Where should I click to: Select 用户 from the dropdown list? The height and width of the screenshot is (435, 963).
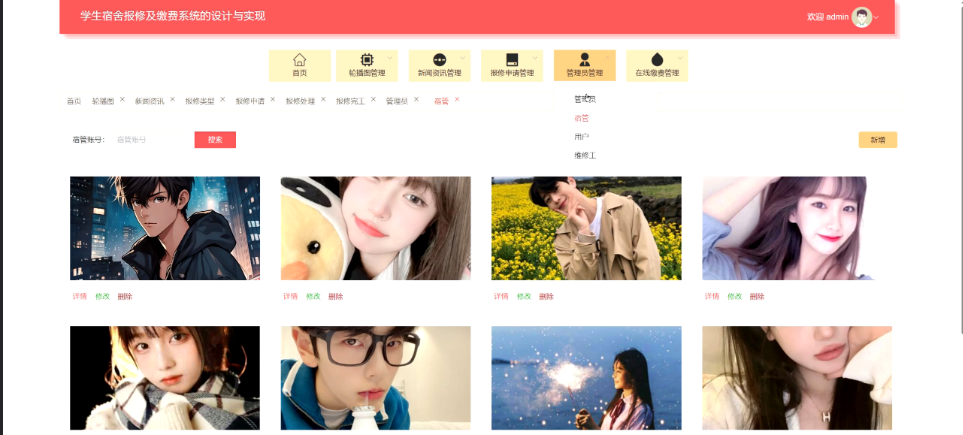[x=582, y=136]
